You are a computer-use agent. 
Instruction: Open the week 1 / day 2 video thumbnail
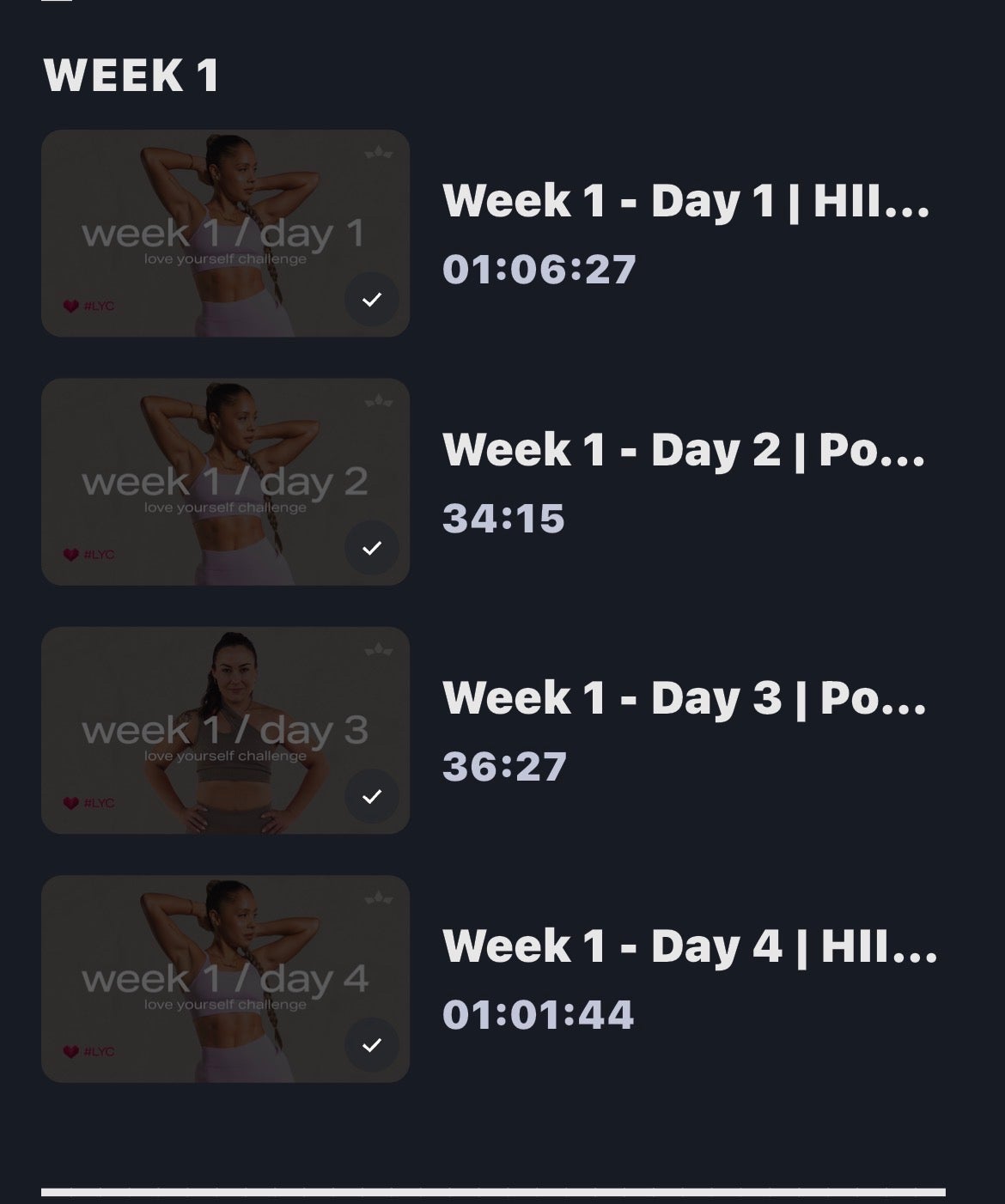[225, 482]
